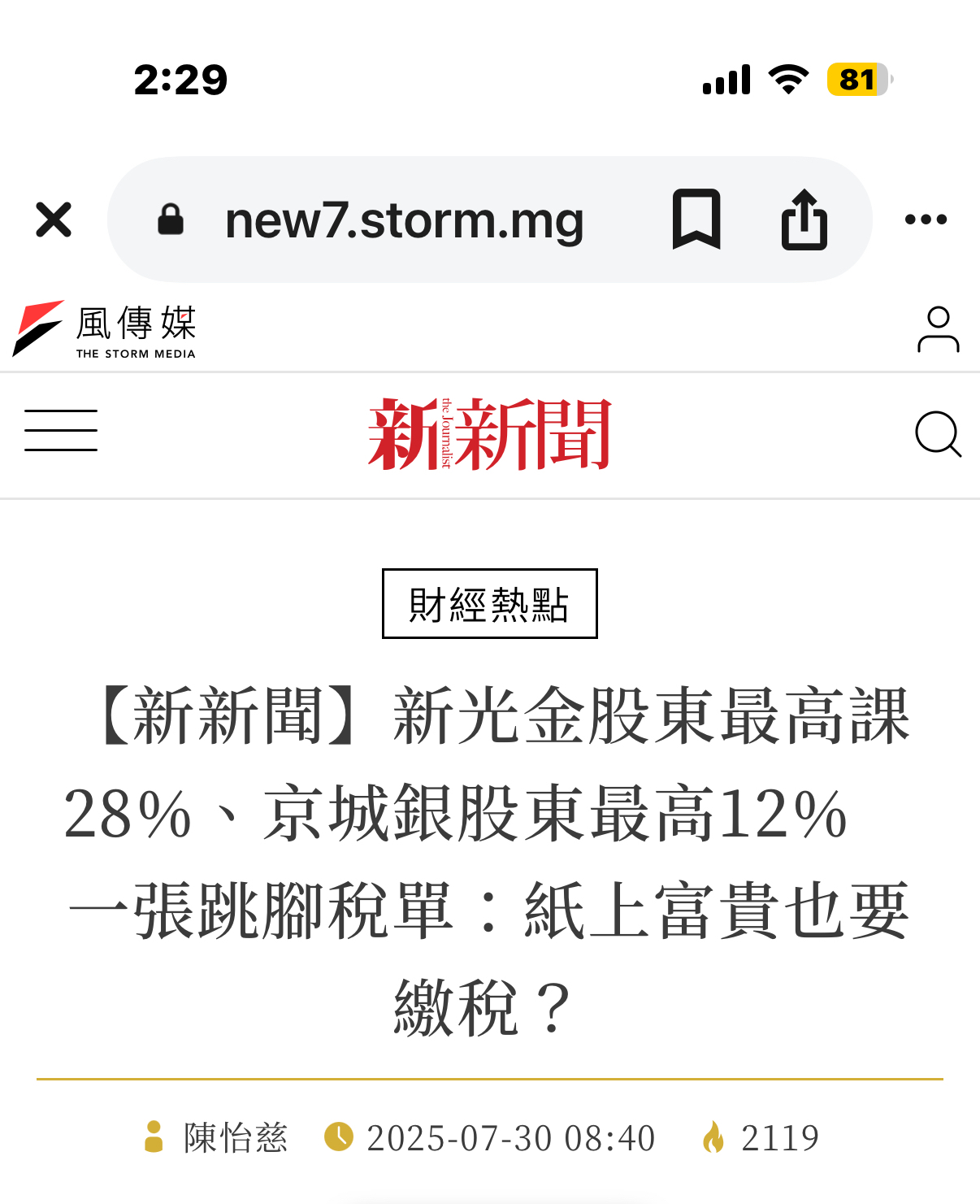Open the user account icon

pos(938,329)
